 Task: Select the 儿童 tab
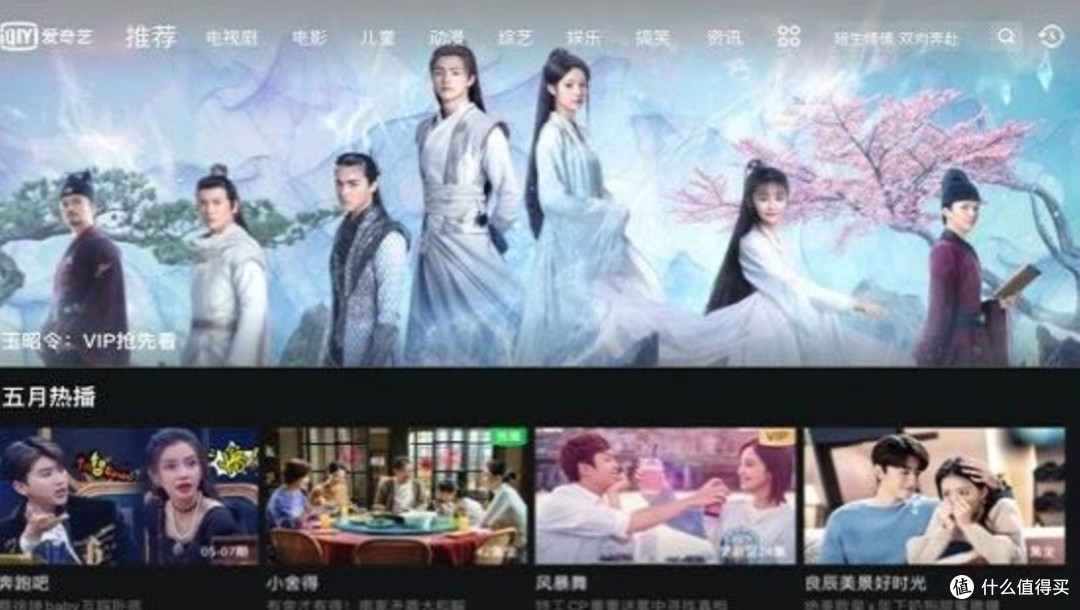(378, 39)
